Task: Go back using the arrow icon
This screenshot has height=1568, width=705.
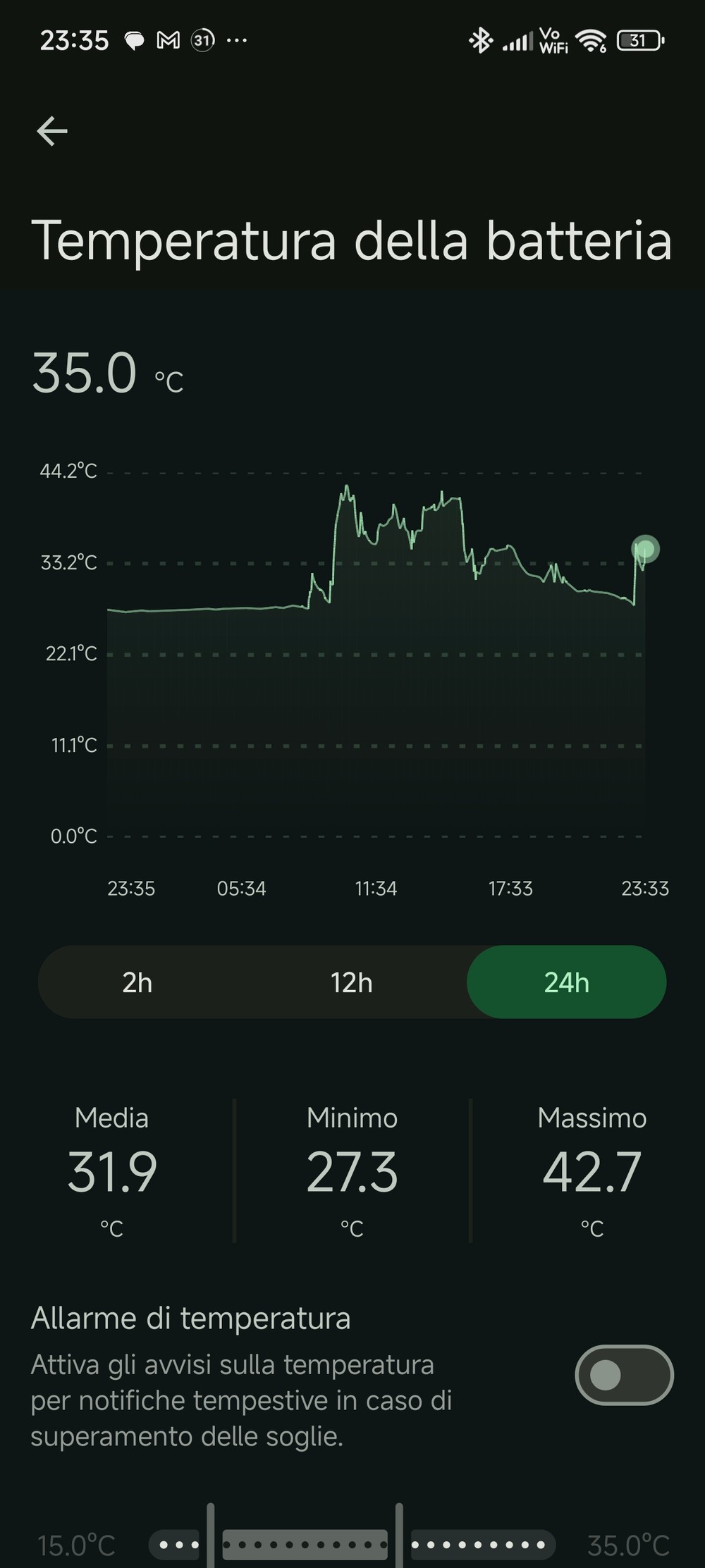Action: point(52,131)
